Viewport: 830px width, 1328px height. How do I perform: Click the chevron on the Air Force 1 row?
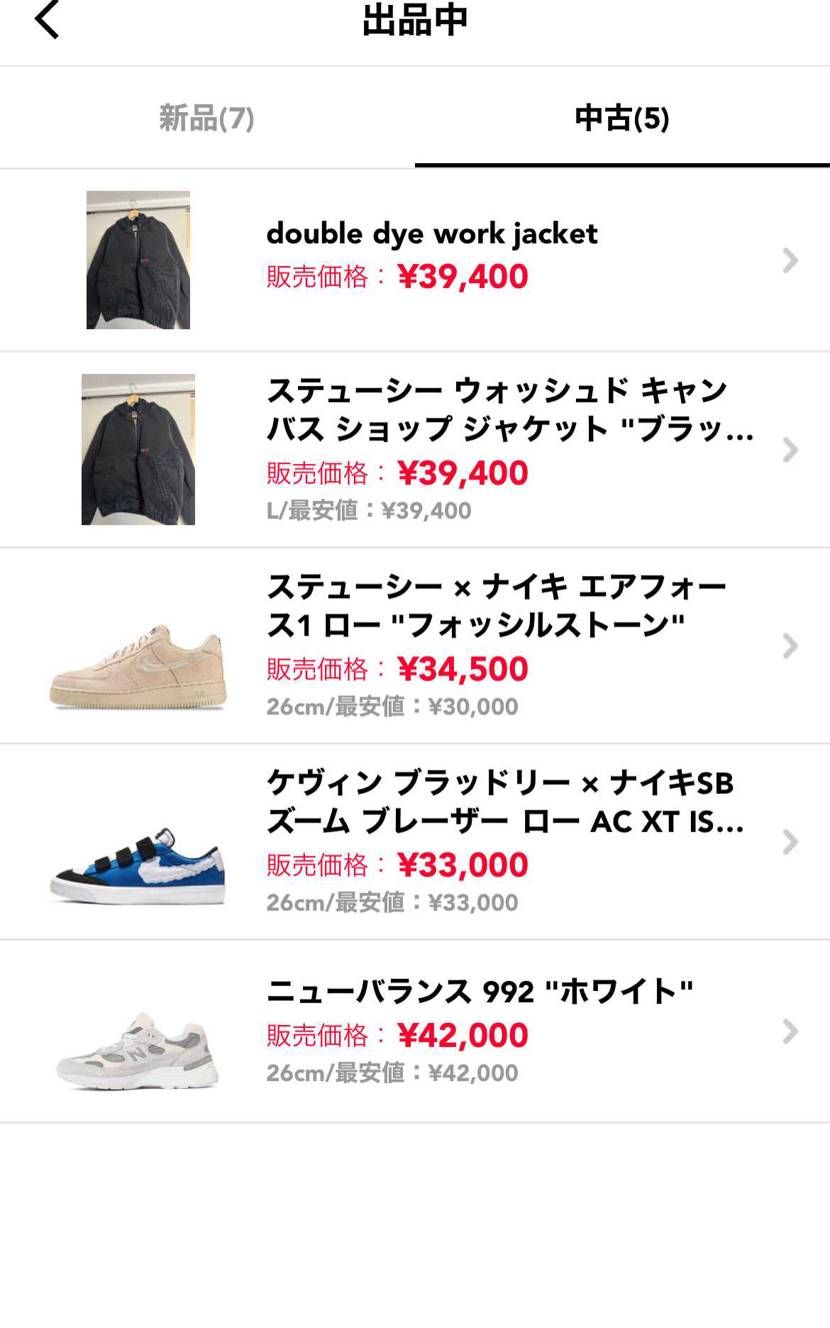pos(791,646)
